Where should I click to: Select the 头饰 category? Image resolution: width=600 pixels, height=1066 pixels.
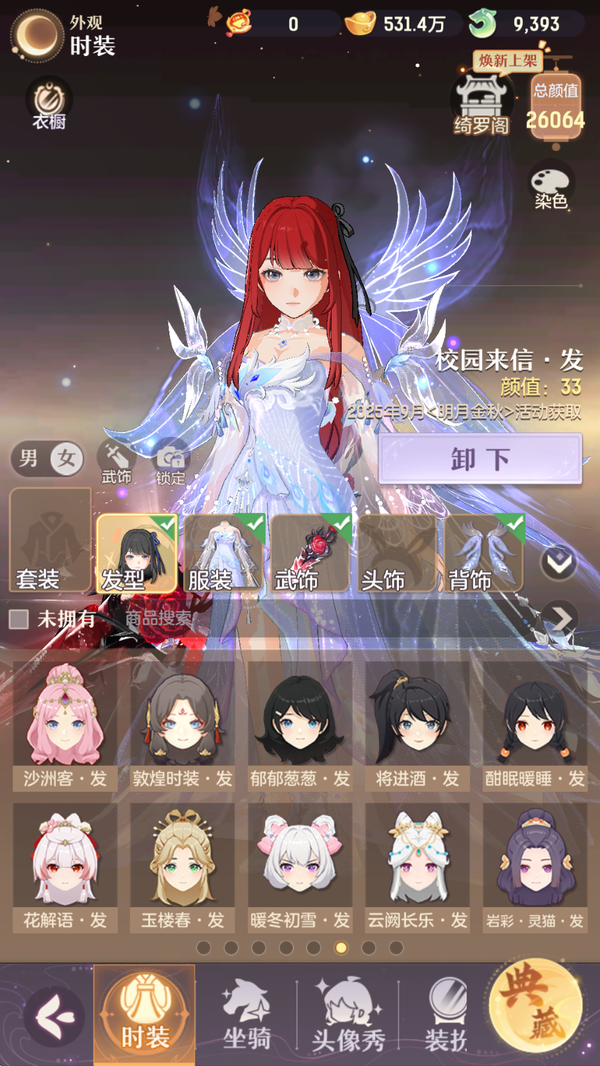pos(398,553)
